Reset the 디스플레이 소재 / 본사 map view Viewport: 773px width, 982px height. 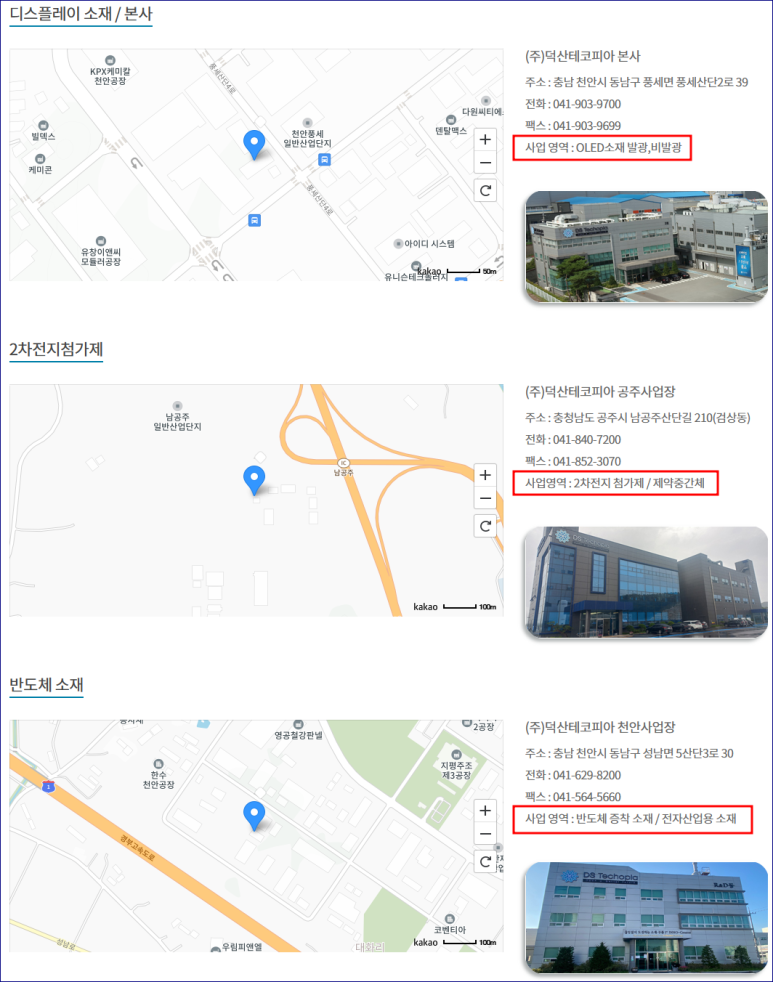click(485, 190)
